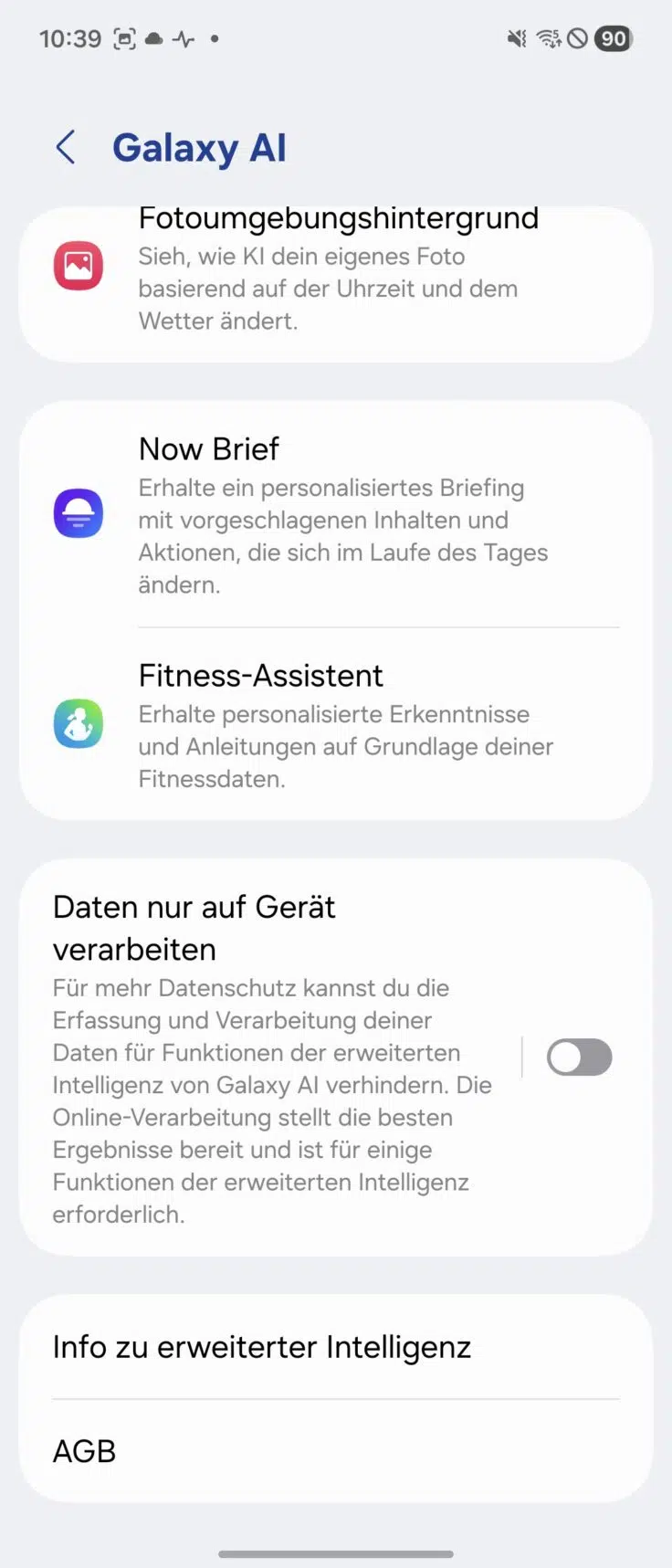Select the Fitness-Assistent icon
The height and width of the screenshot is (1568, 672).
[79, 724]
